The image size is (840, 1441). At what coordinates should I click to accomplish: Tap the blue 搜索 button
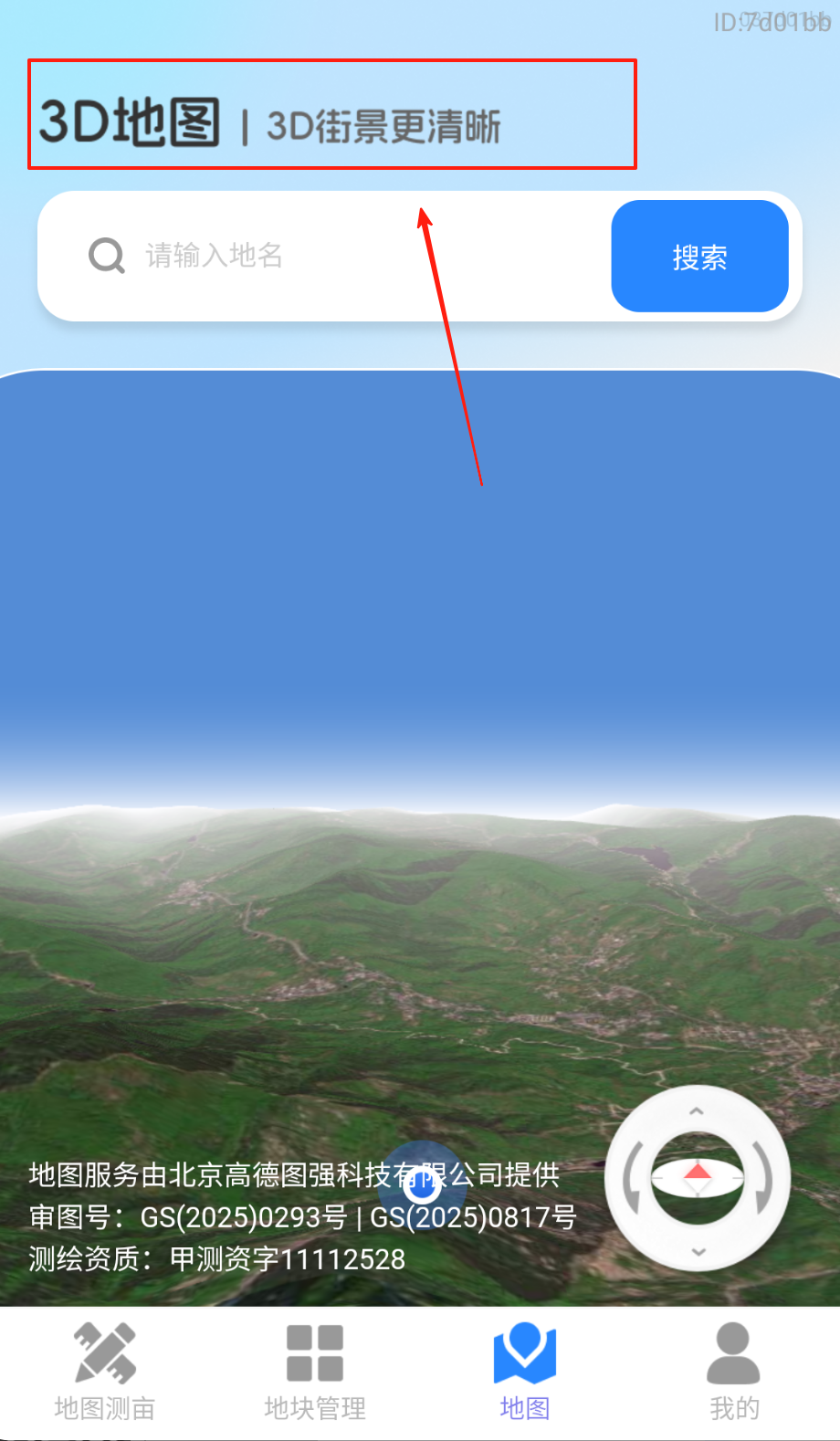tap(699, 257)
